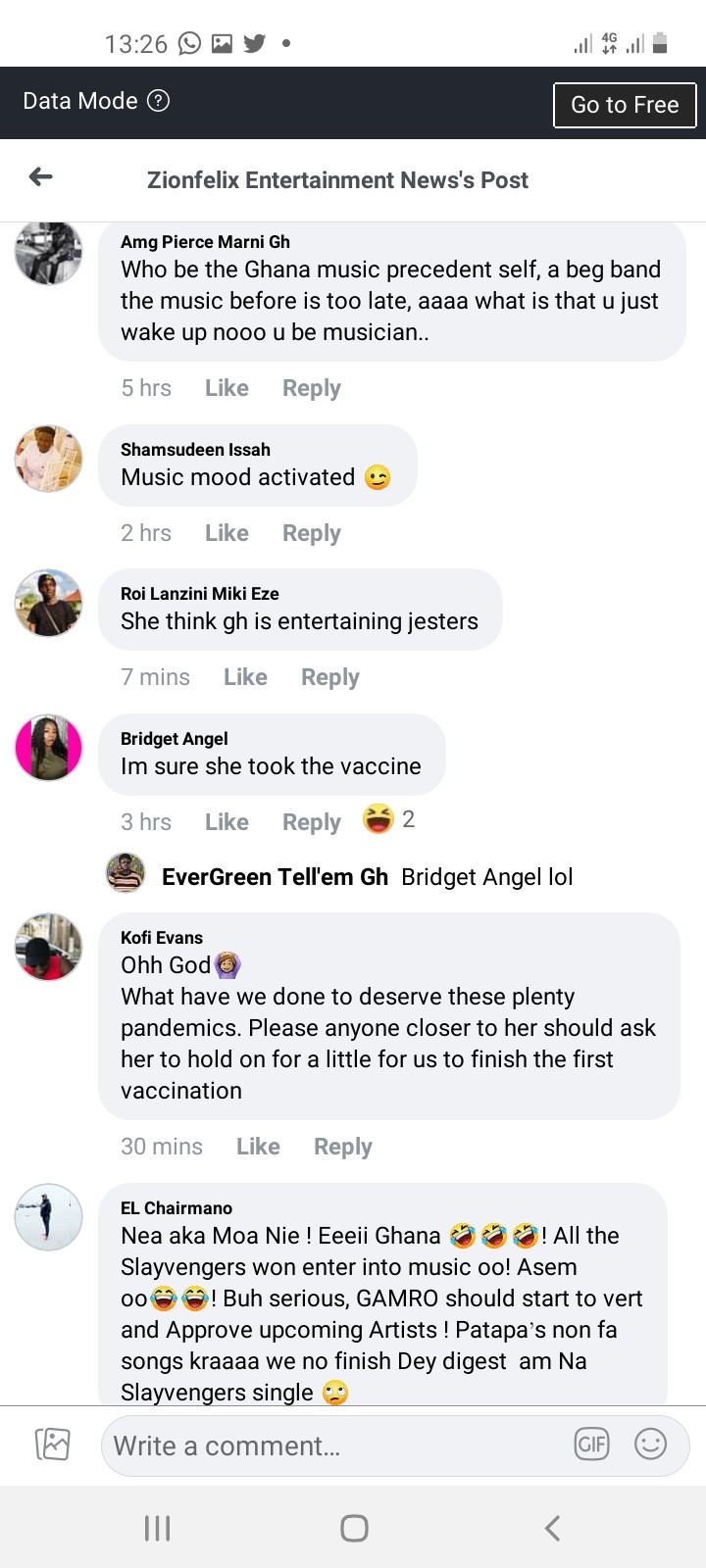Like Kofi Evans's comment
This screenshot has height=1568, width=706.
click(x=258, y=1147)
